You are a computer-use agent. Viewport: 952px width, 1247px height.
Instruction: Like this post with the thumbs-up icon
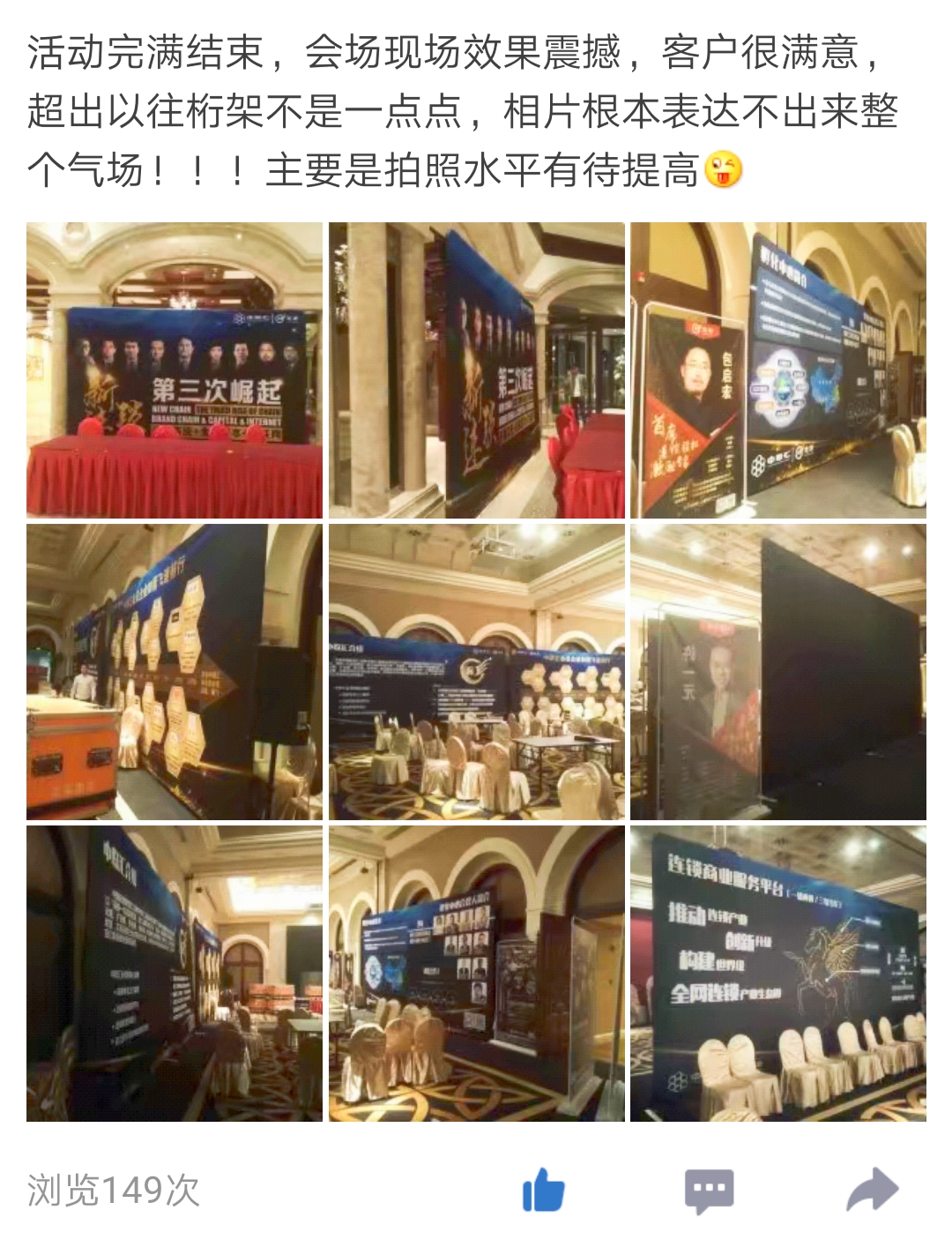543,1190
